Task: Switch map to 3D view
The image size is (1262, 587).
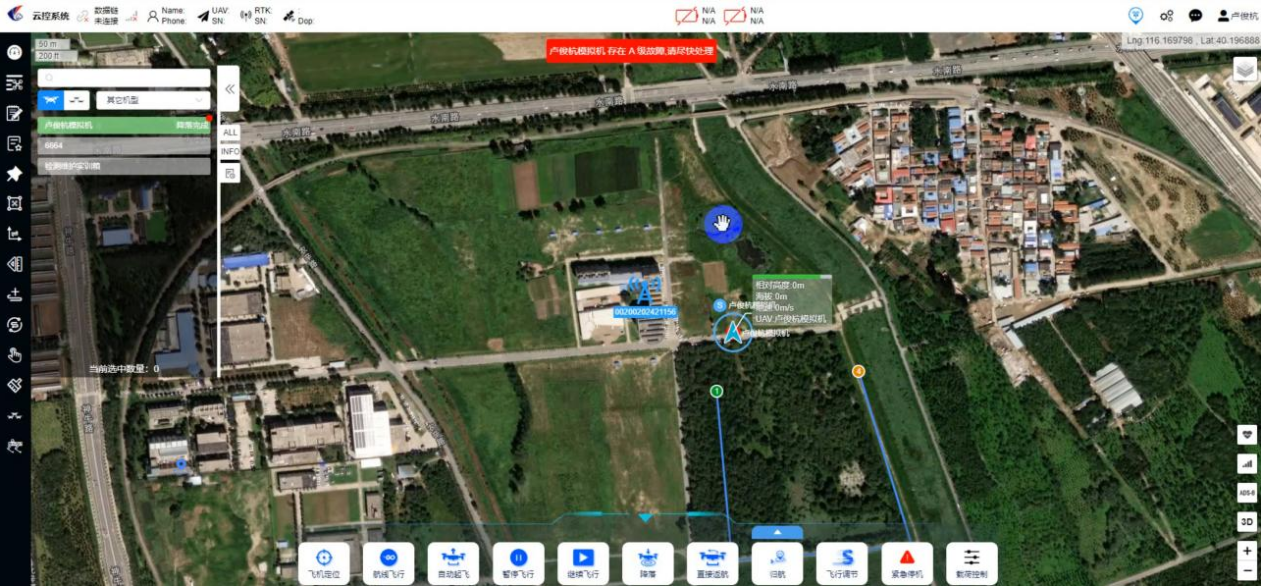Action: tap(1246, 521)
